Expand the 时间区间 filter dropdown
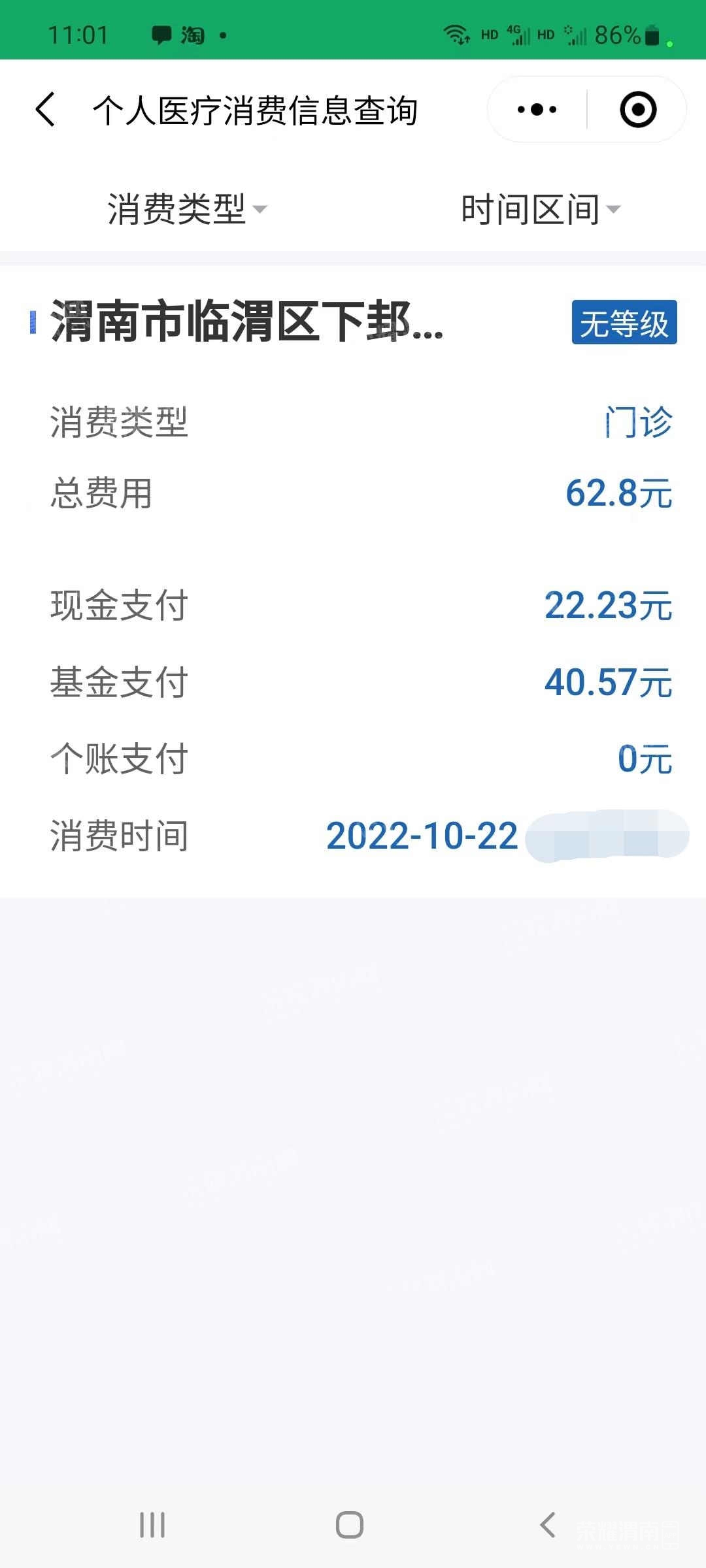This screenshot has height=1568, width=706. 540,209
